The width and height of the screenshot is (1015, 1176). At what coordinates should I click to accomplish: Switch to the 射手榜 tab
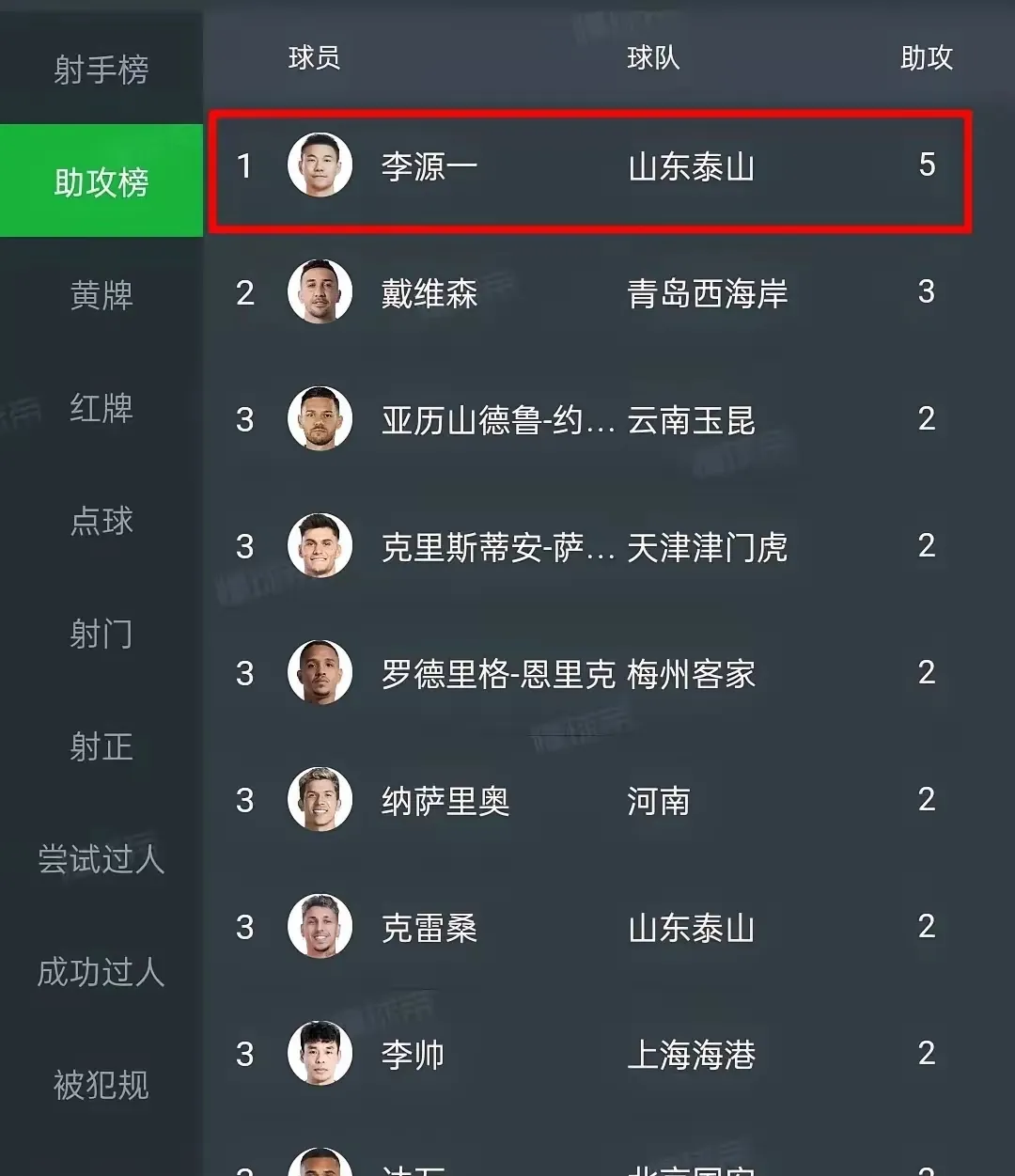[x=101, y=71]
